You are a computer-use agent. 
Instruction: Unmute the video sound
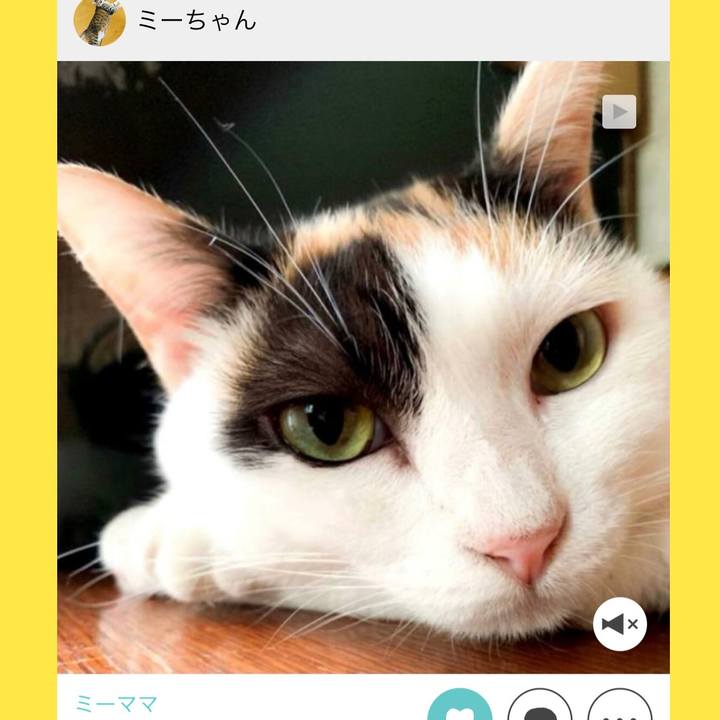[620, 624]
